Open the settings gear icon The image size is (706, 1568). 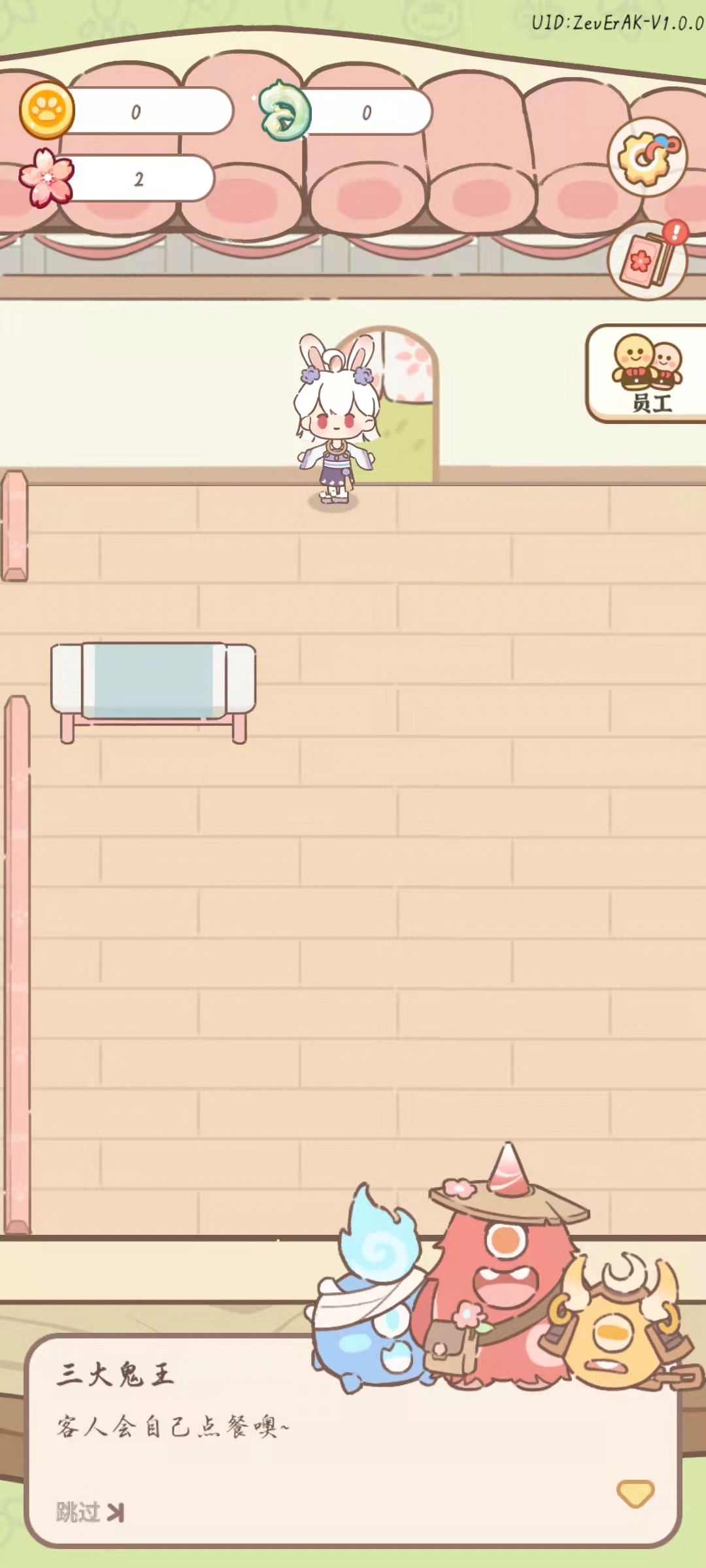coord(647,157)
